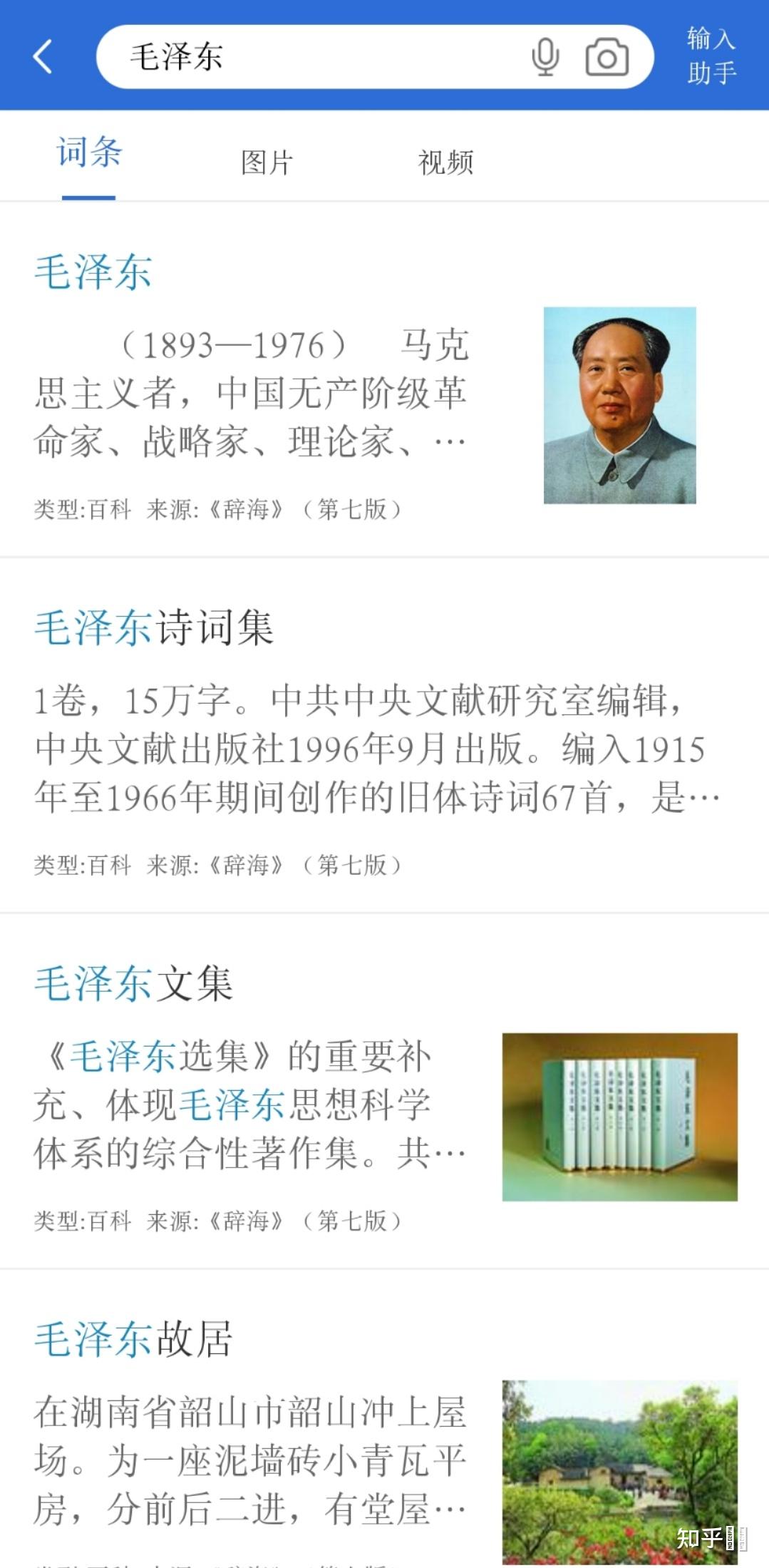Screen dimensions: 769x1568
Task: Select the 词条 tab
Action: [x=89, y=153]
